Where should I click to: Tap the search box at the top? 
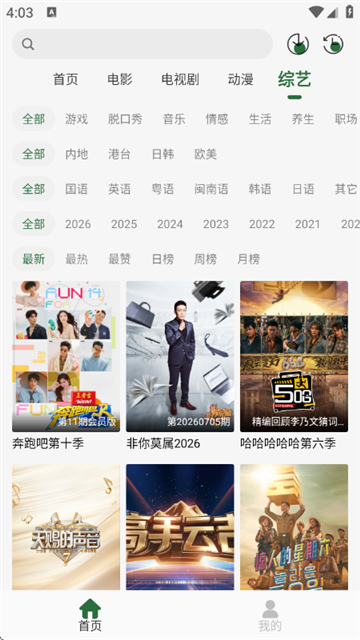(x=142, y=44)
